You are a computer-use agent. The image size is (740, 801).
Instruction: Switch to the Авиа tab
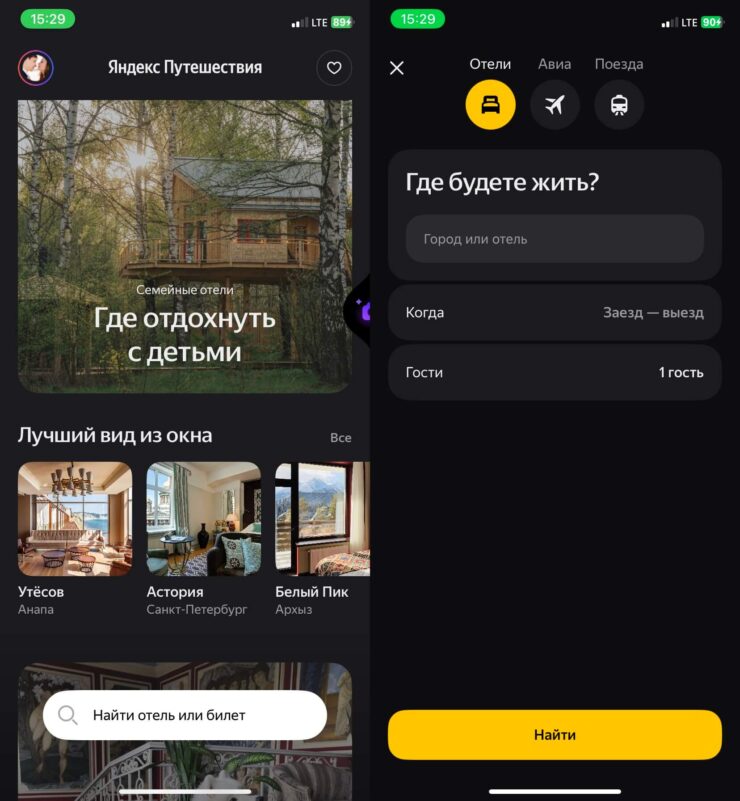click(555, 104)
